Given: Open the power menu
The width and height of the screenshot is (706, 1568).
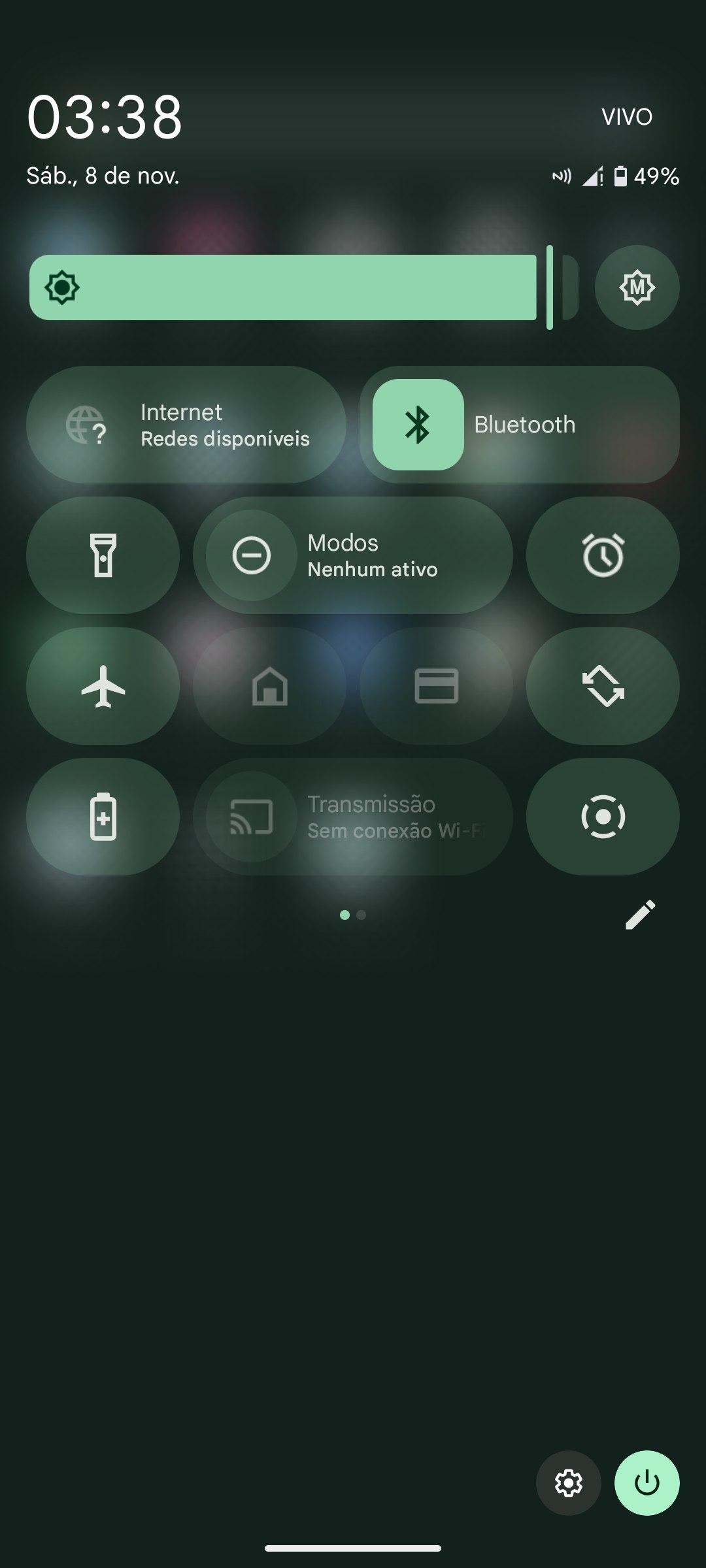Looking at the screenshot, I should pos(647,1483).
